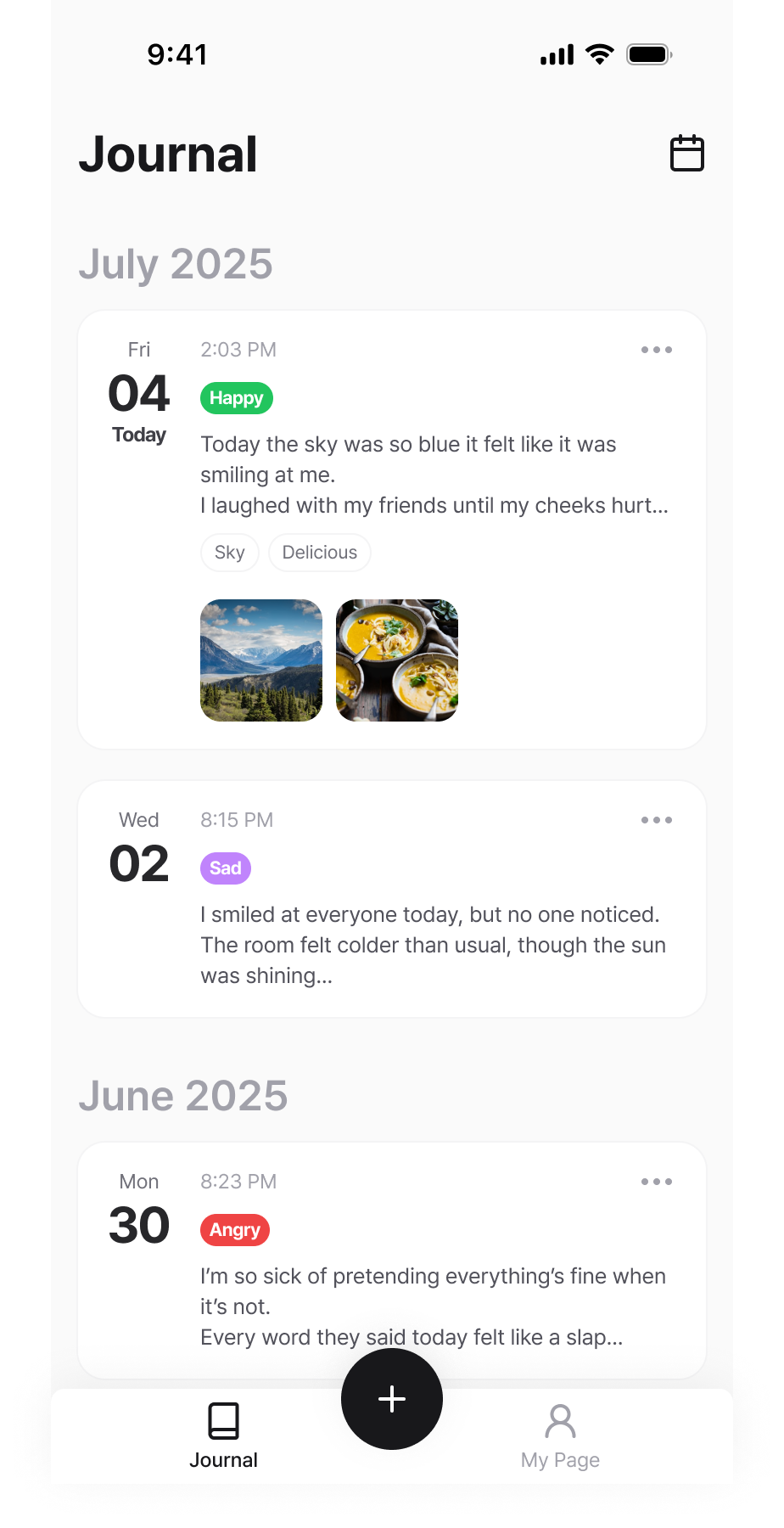784x1528 pixels.
Task: Open the Sad journal entry
Action: tap(433, 945)
